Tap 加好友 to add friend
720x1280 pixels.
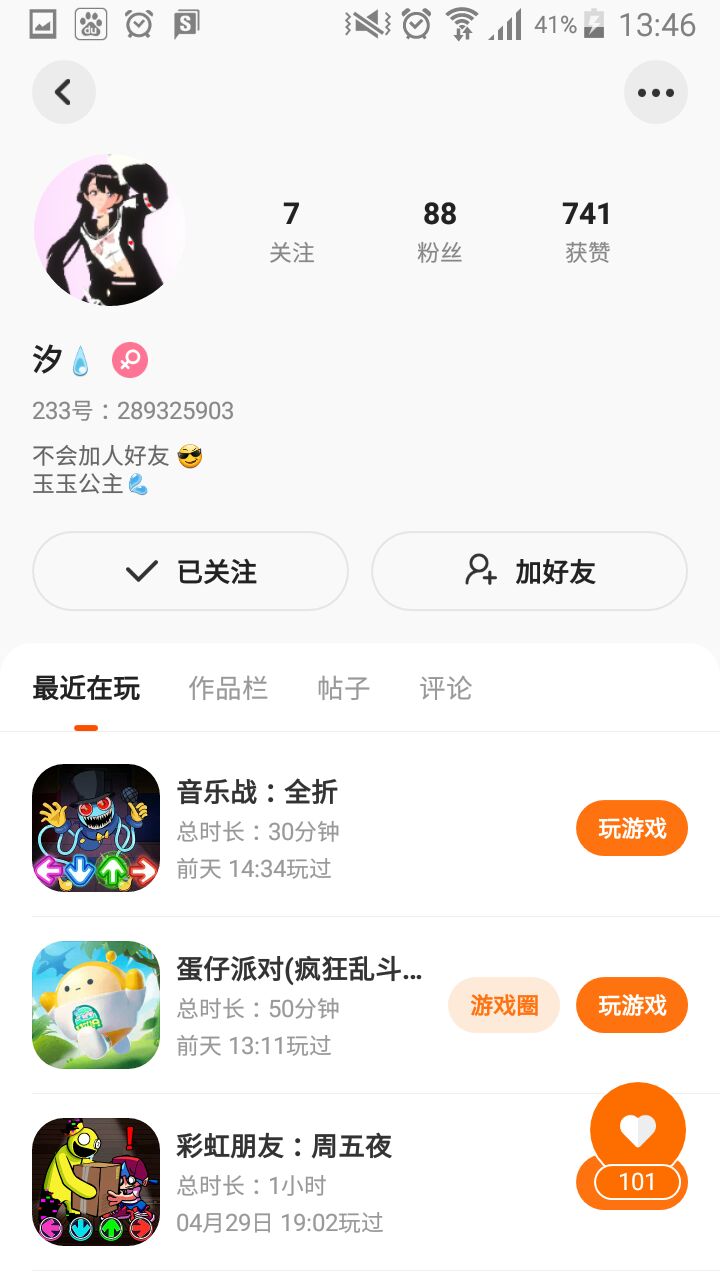pyautogui.click(x=529, y=571)
